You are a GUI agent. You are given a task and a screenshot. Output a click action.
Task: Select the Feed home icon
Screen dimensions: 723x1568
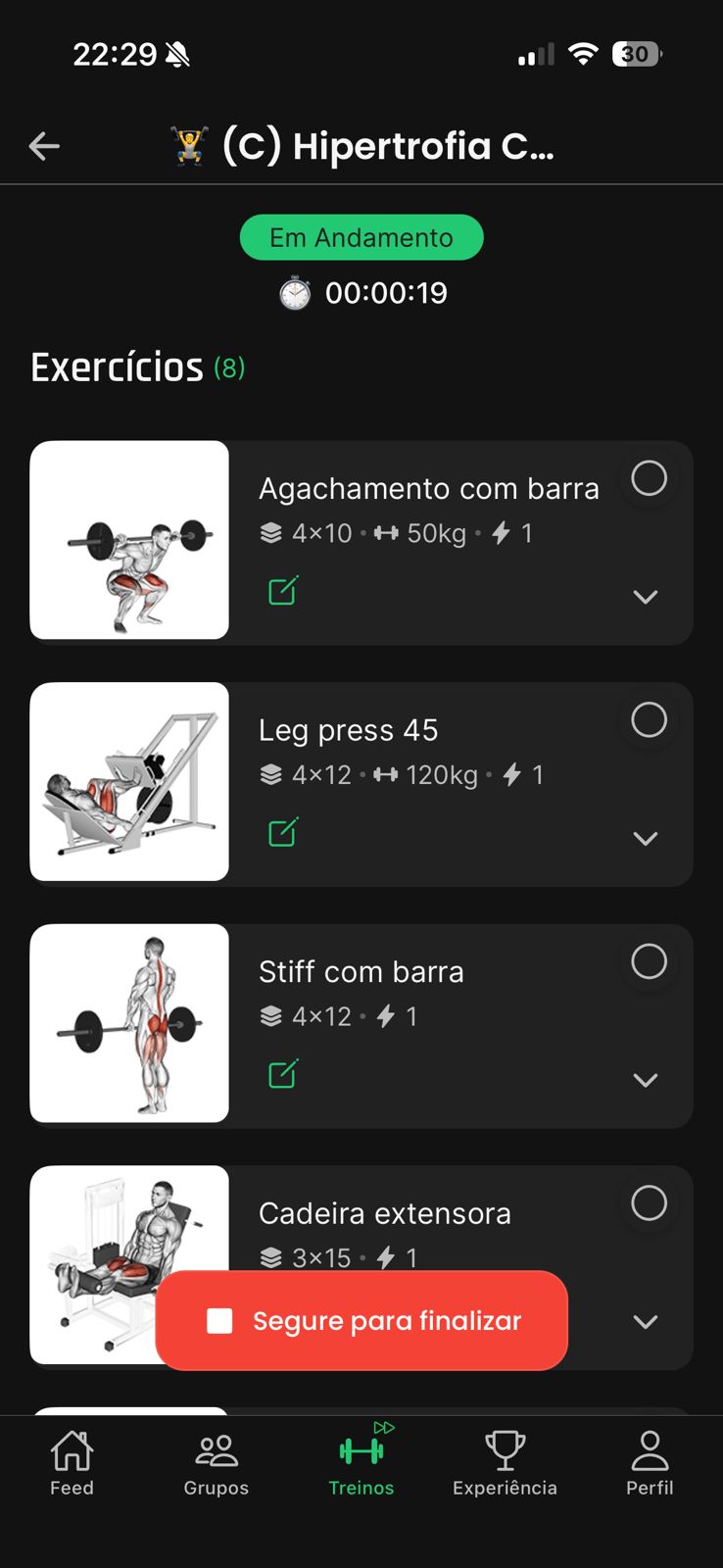[x=71, y=1448]
